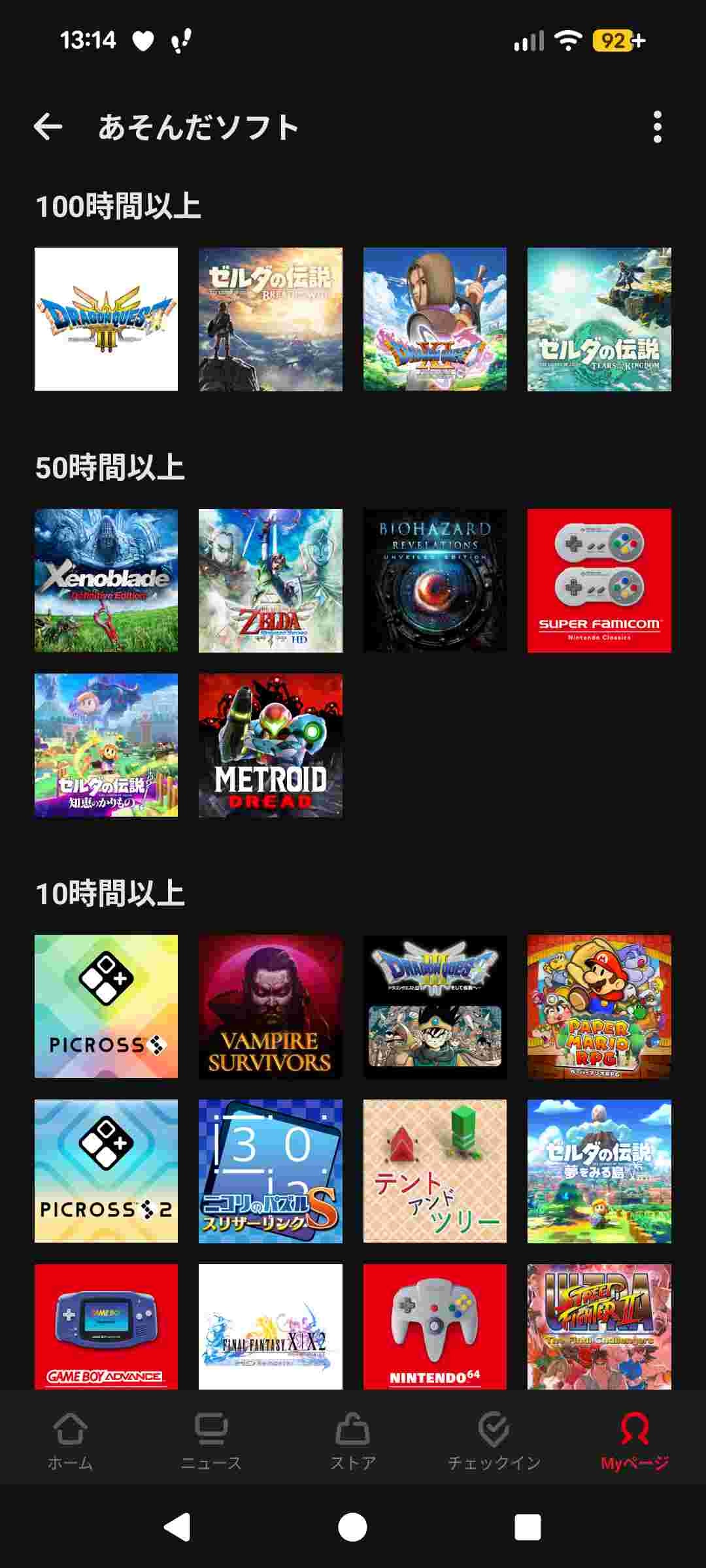Tap the system home button
The height and width of the screenshot is (1568, 706).
[352, 1527]
